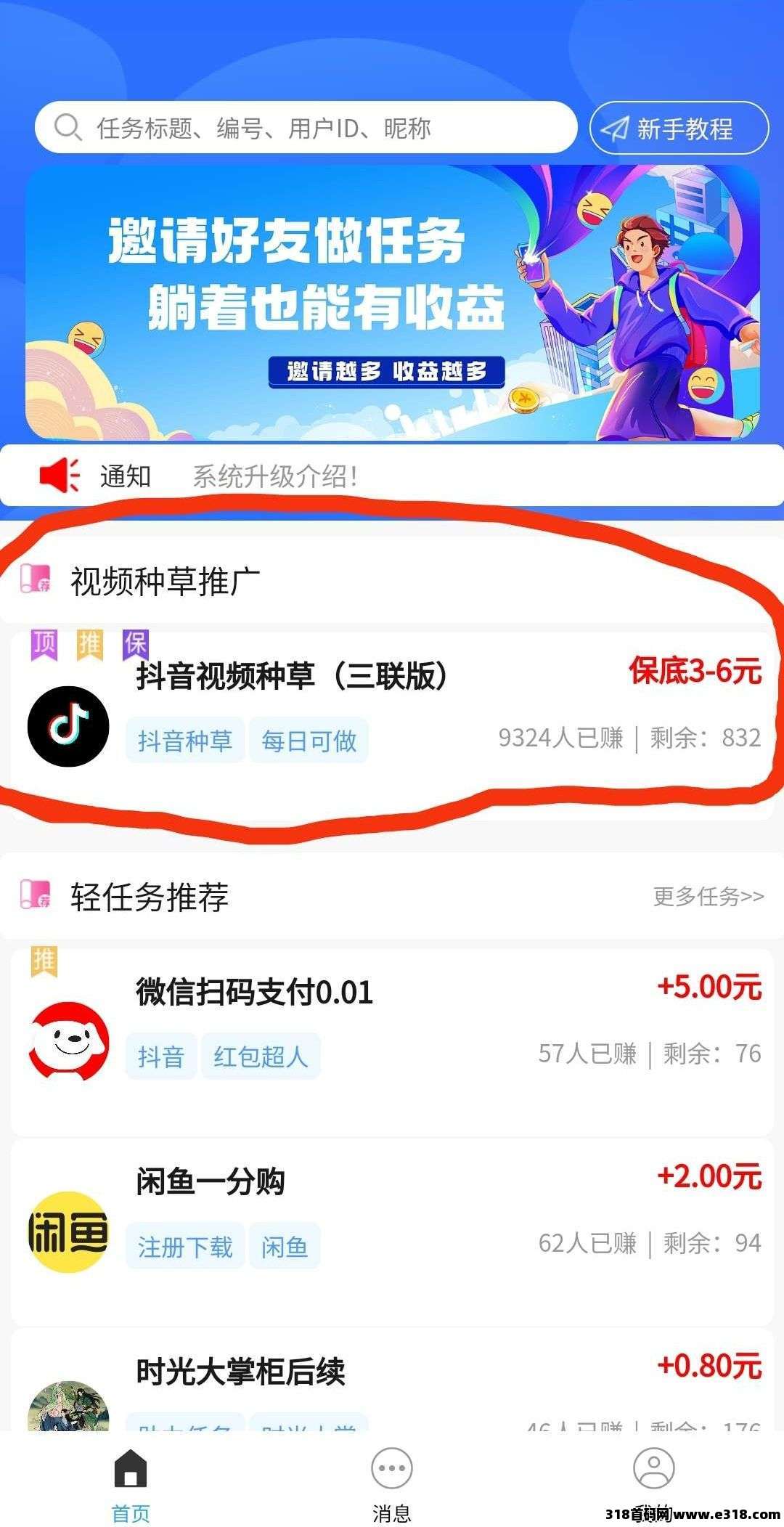Open the 闲鱼一分购 task

coord(392,1229)
